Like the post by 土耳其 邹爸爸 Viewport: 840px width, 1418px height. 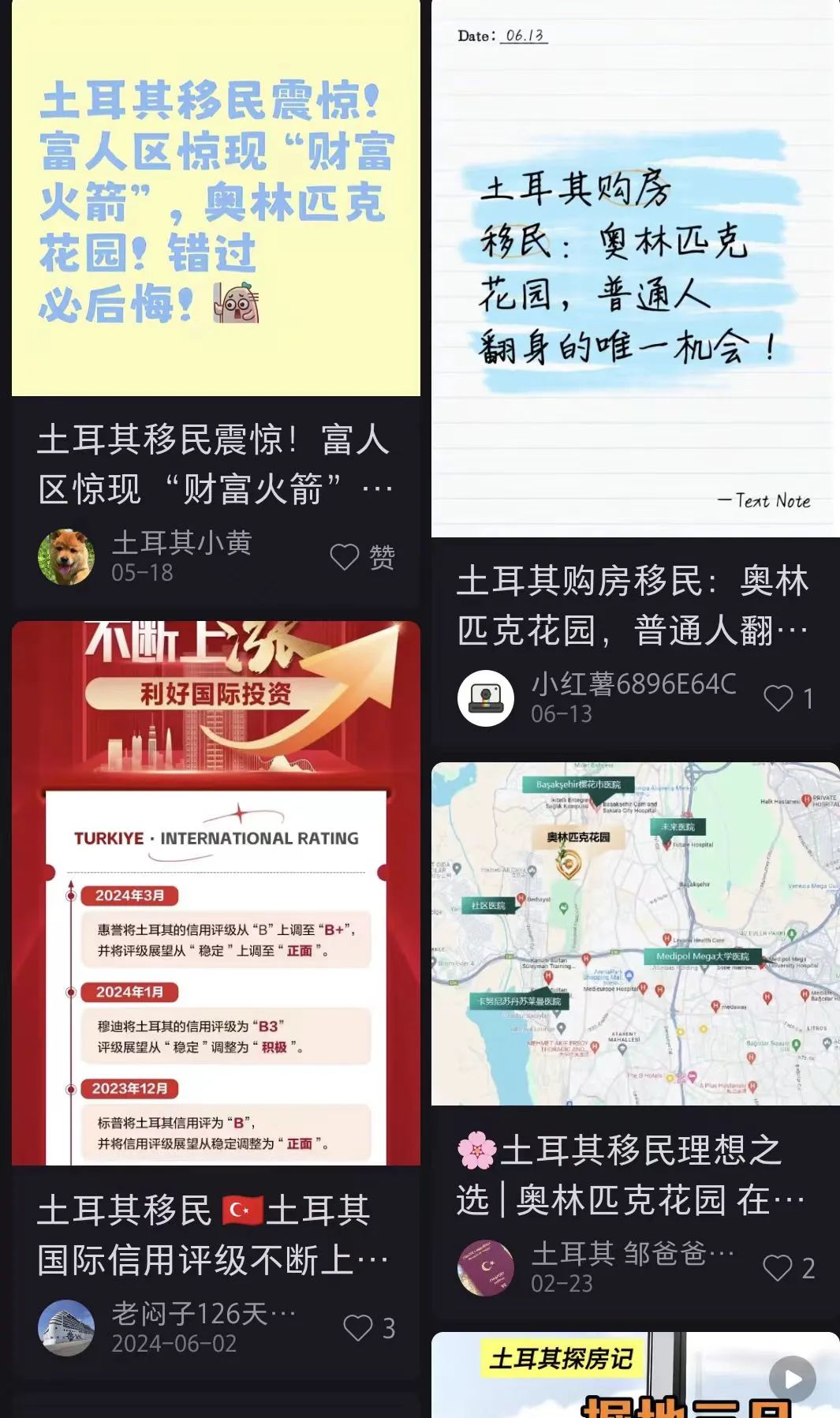pyautogui.click(x=778, y=1268)
